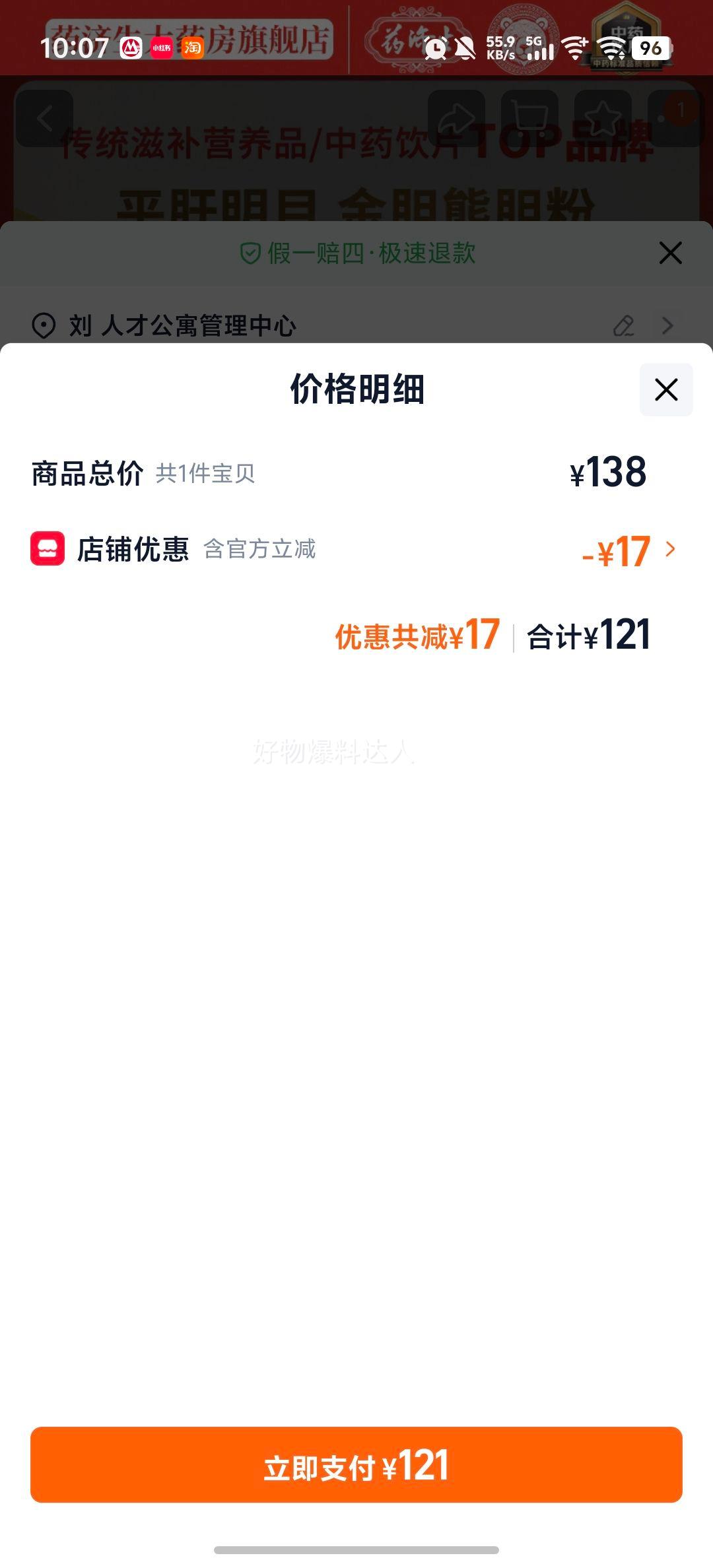Tap the "1" badge near the star
Viewport: 713px width, 1568px height.
coord(681,111)
